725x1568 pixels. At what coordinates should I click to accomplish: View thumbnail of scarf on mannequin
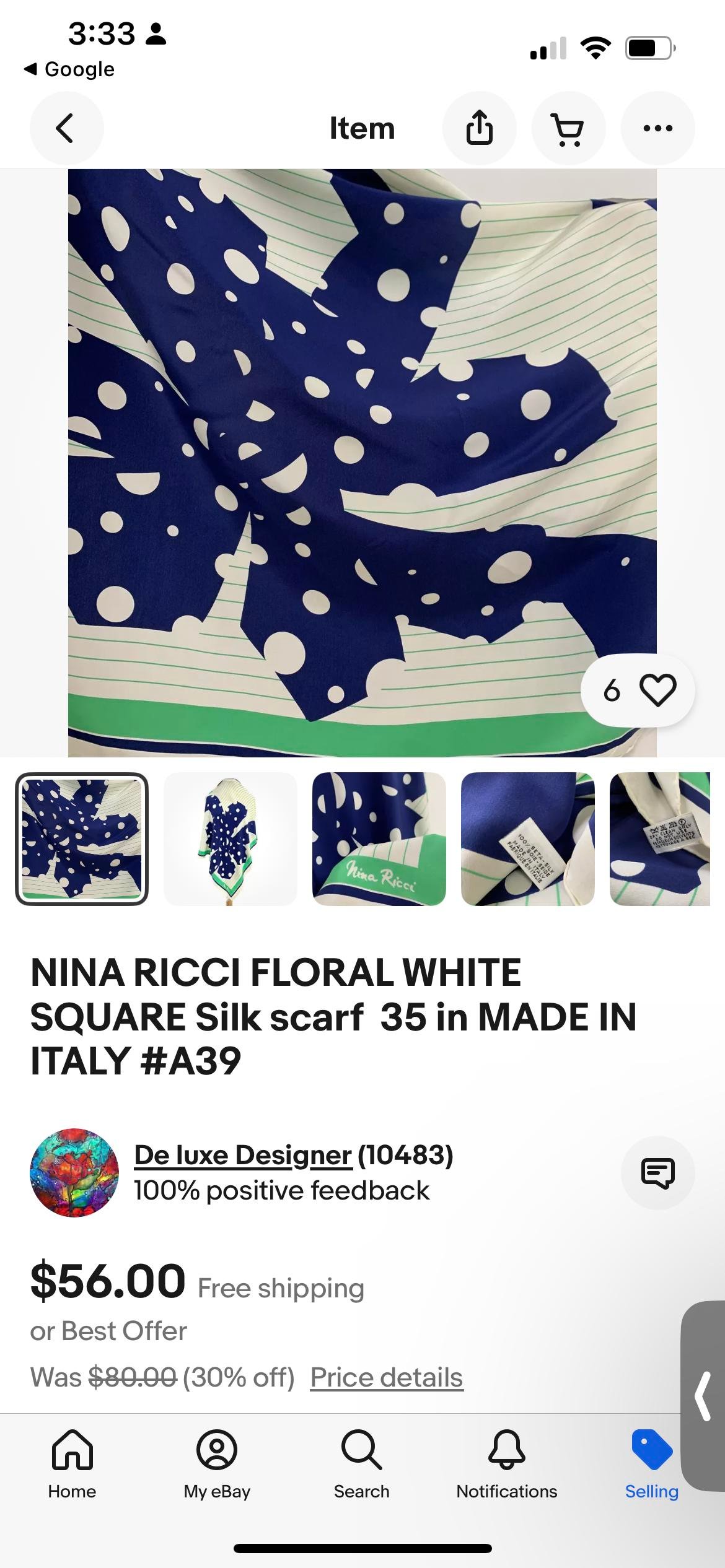(231, 838)
